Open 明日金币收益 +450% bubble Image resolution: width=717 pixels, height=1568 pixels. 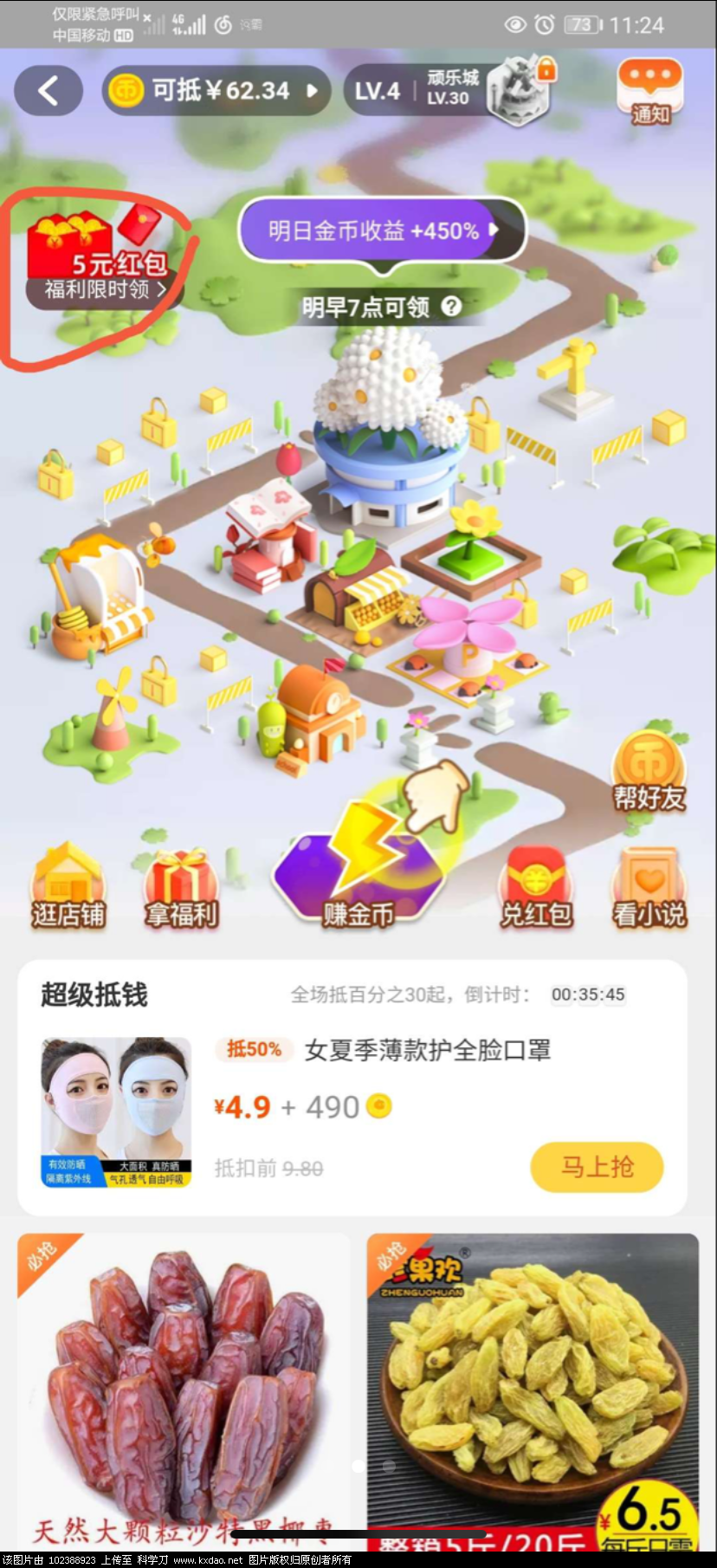pos(381,230)
